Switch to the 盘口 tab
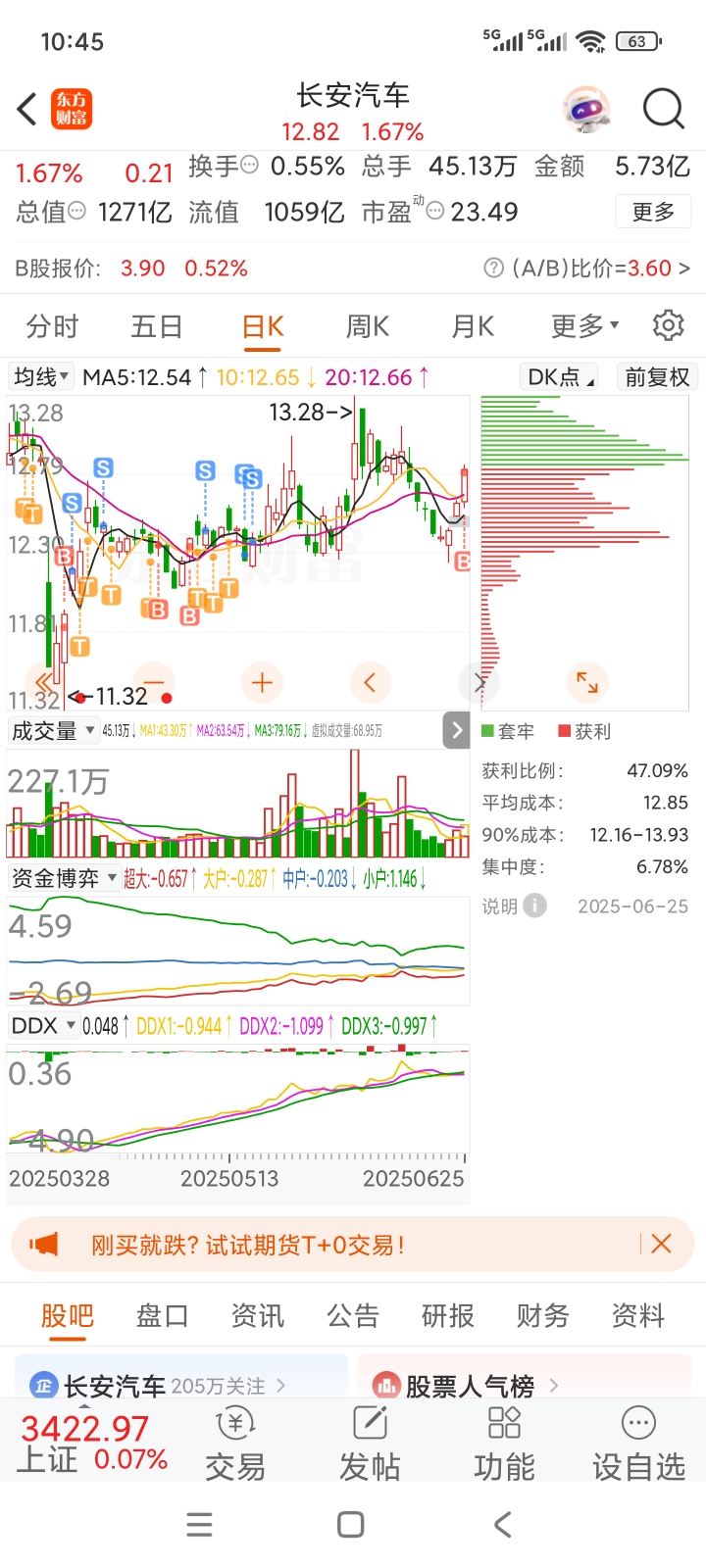The height and width of the screenshot is (1568, 706). 162,1316
